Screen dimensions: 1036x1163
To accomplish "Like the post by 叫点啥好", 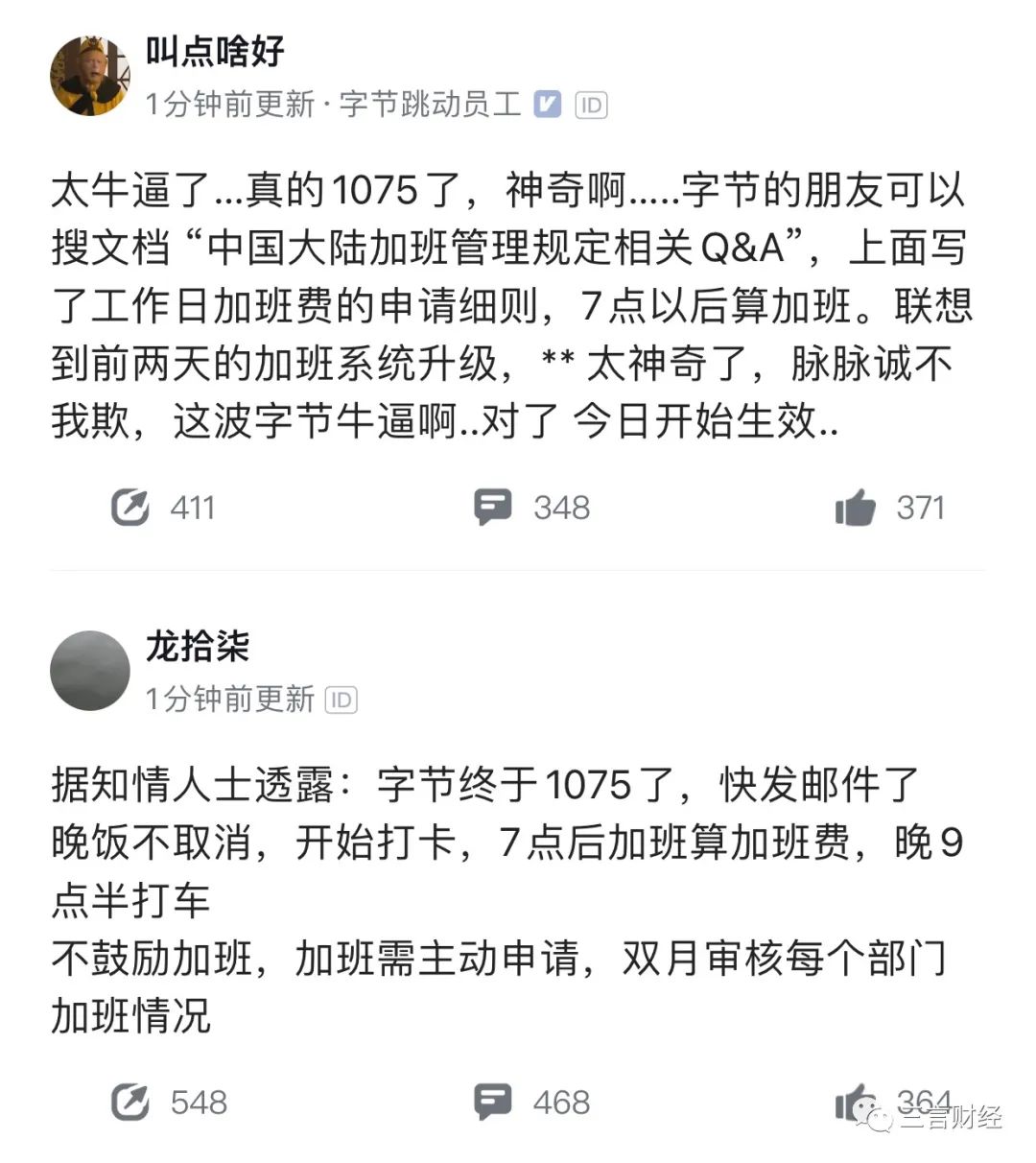I will pyautogui.click(x=855, y=507).
